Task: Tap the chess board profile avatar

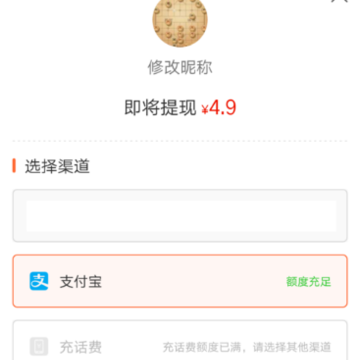Action: point(180,20)
